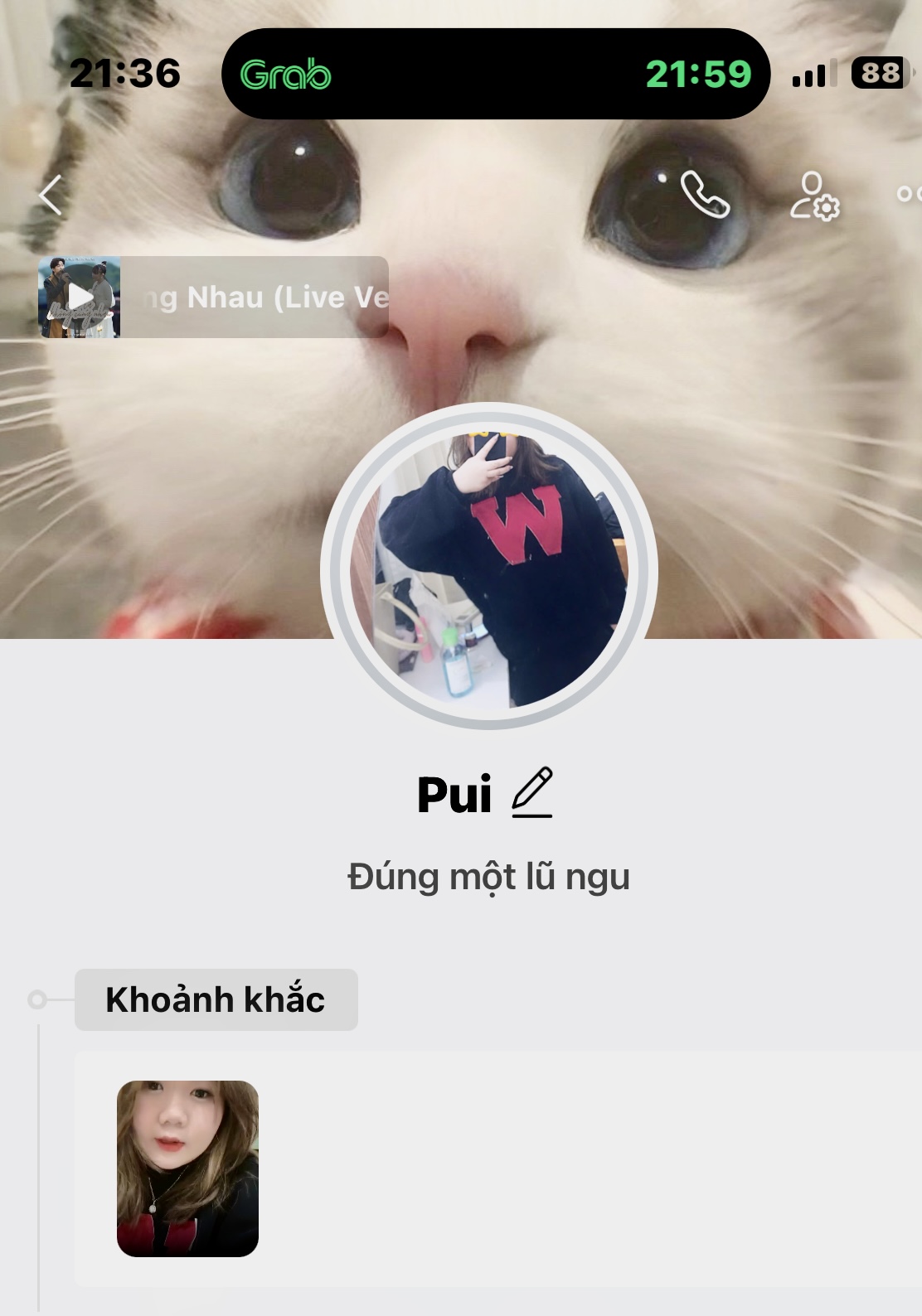Edit the nickname Pui with the pencil icon

tap(532, 793)
